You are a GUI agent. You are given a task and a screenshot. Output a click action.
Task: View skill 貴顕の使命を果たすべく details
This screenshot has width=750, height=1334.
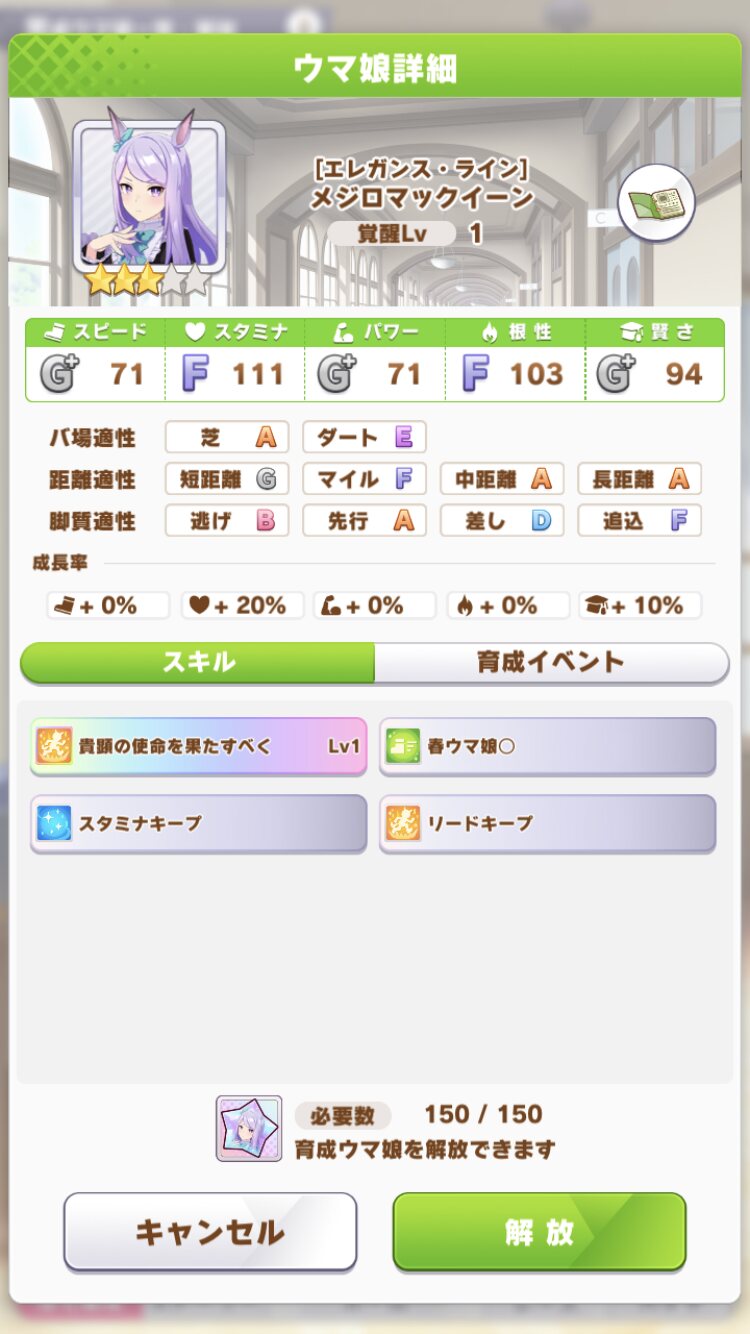tap(199, 746)
